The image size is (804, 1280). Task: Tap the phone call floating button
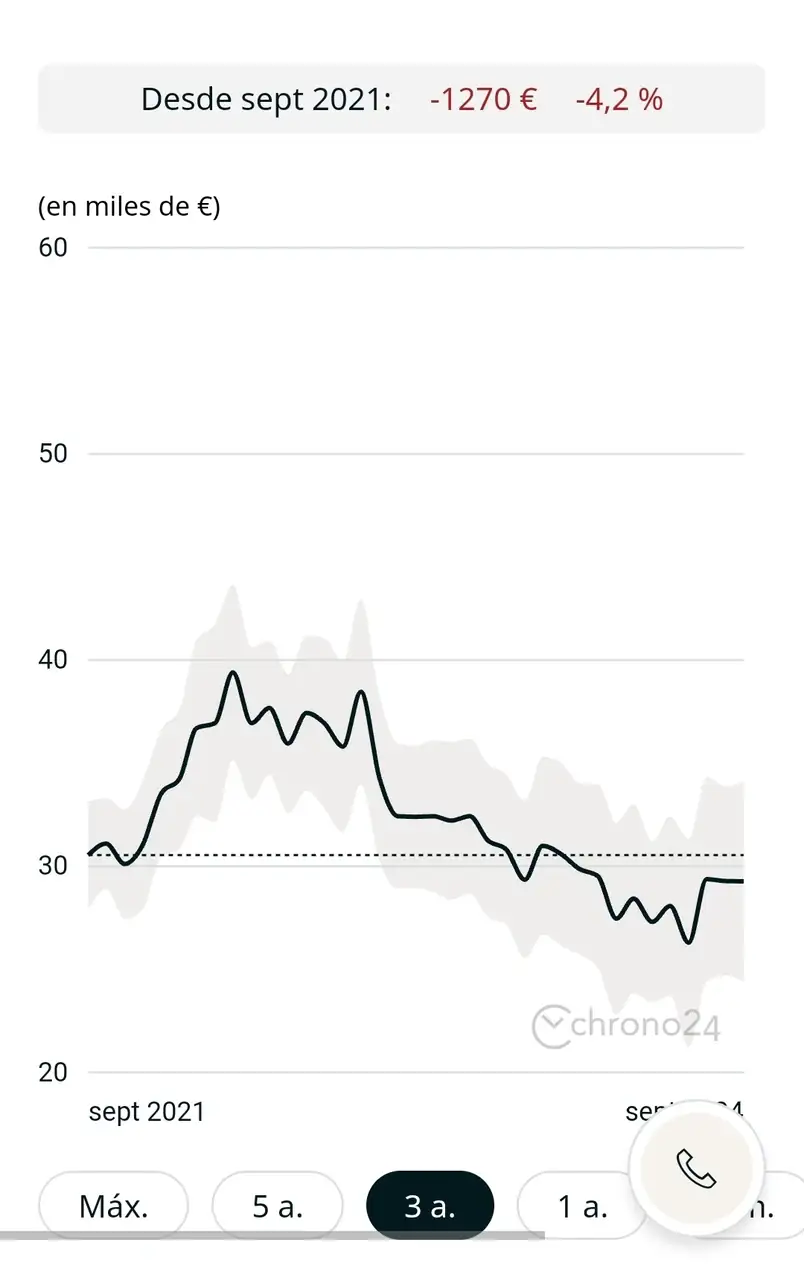[696, 1167]
